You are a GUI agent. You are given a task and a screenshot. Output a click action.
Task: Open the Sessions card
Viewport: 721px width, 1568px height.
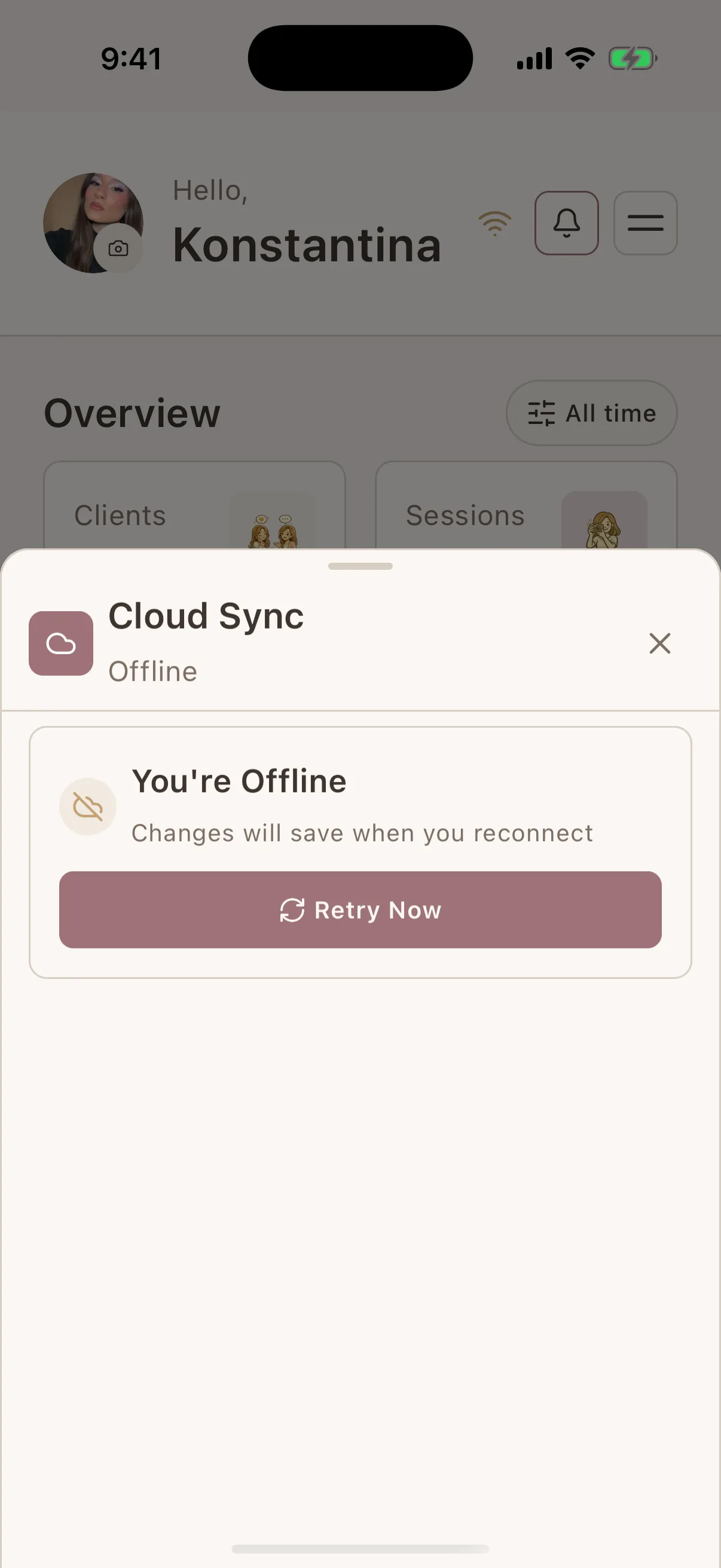pos(526,506)
